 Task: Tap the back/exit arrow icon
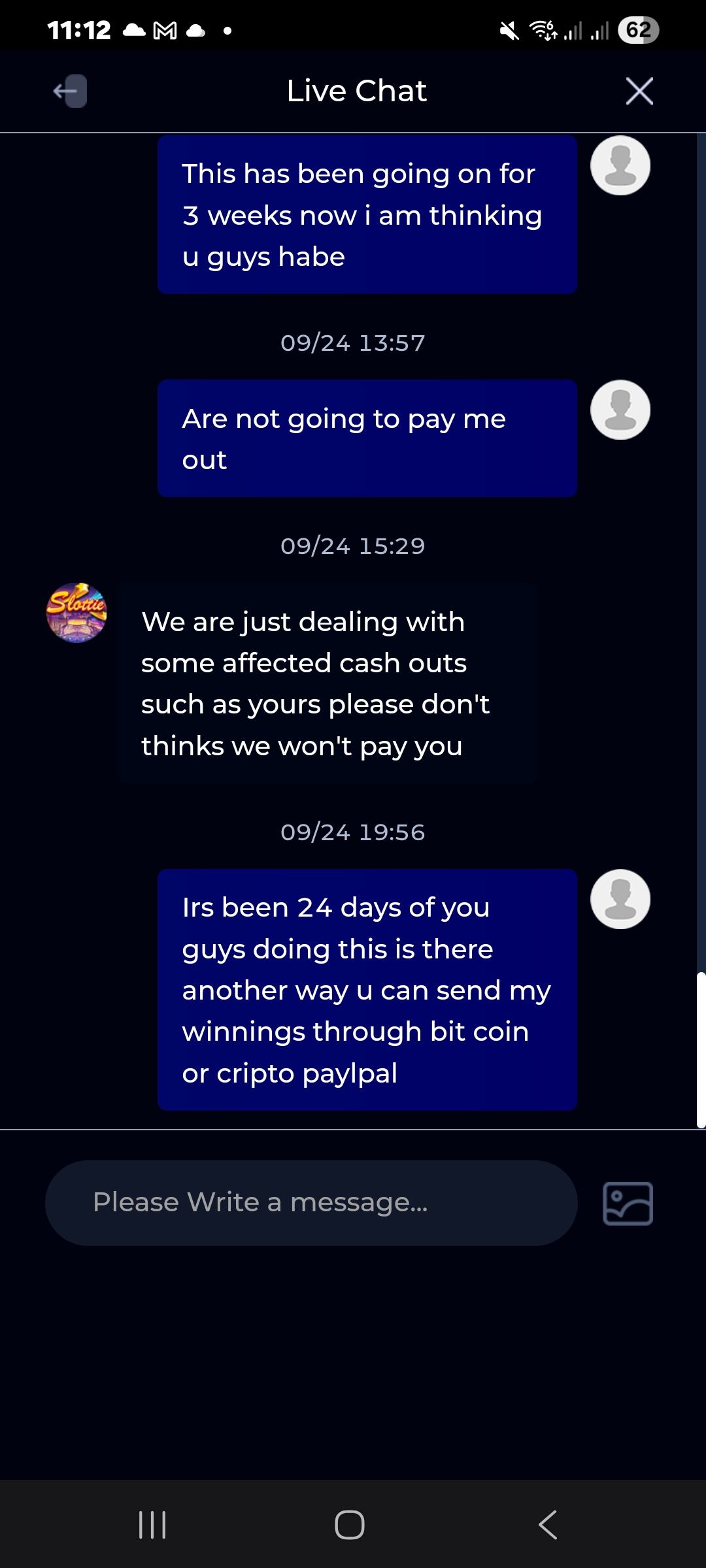click(x=70, y=91)
